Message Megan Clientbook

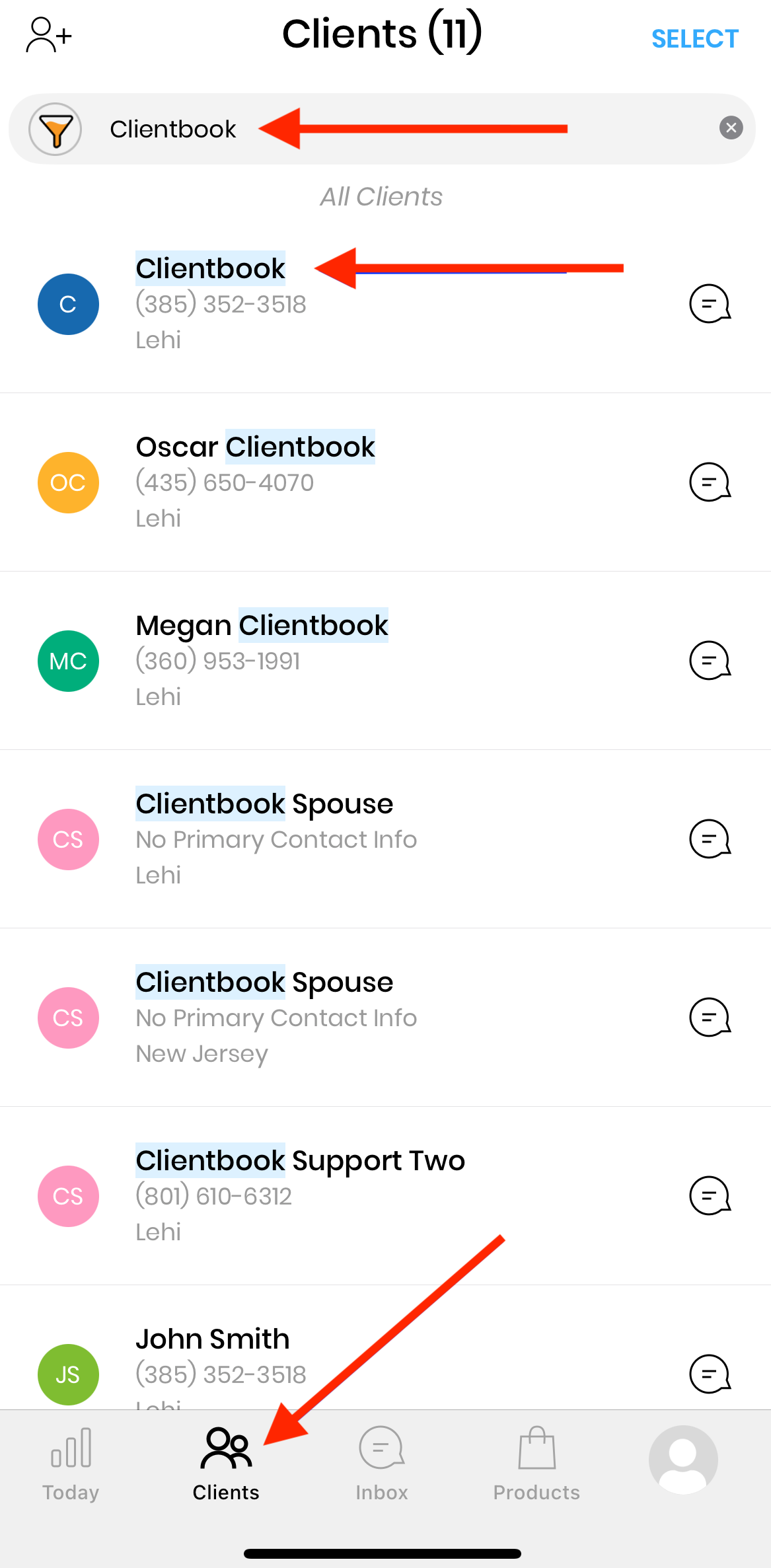710,661
